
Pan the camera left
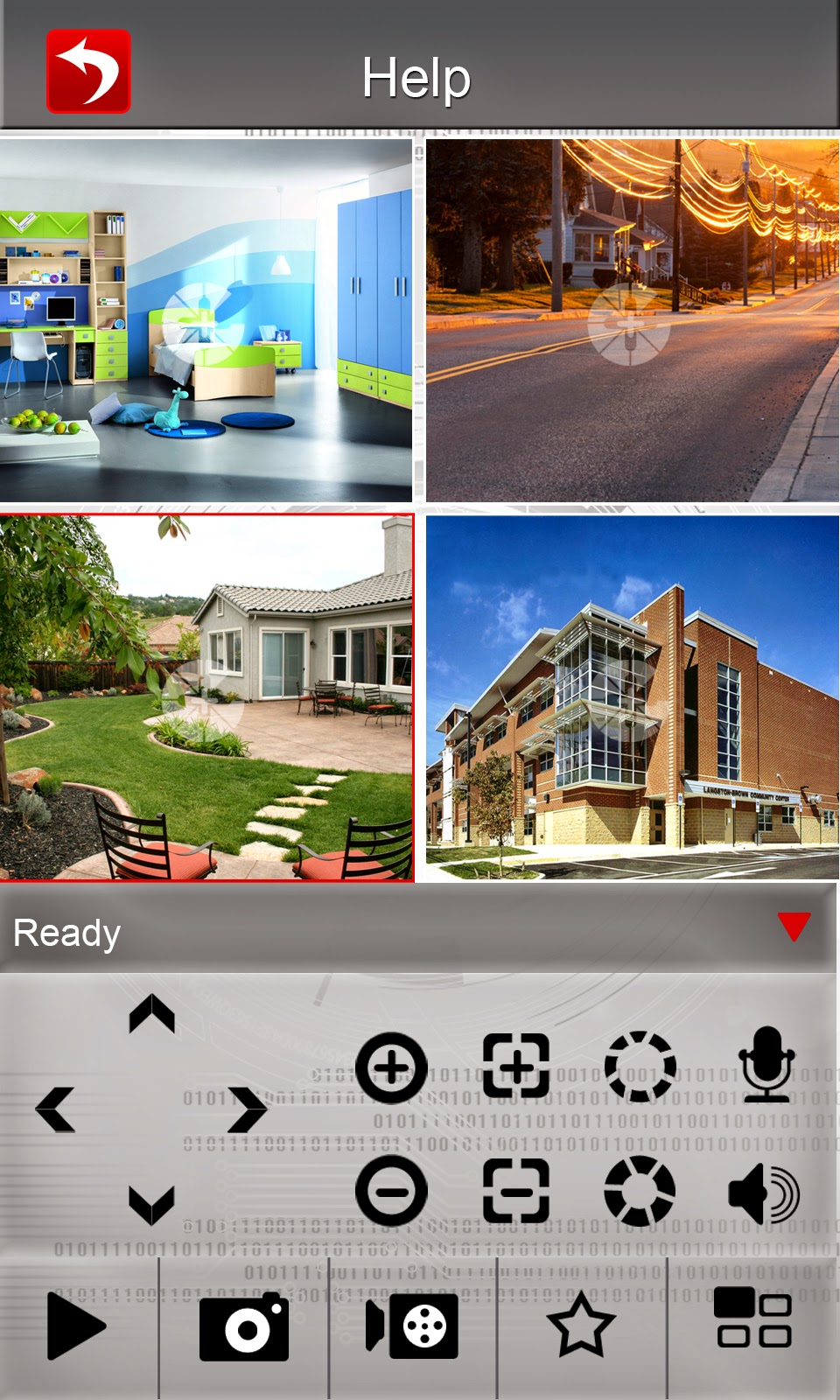(55, 1109)
